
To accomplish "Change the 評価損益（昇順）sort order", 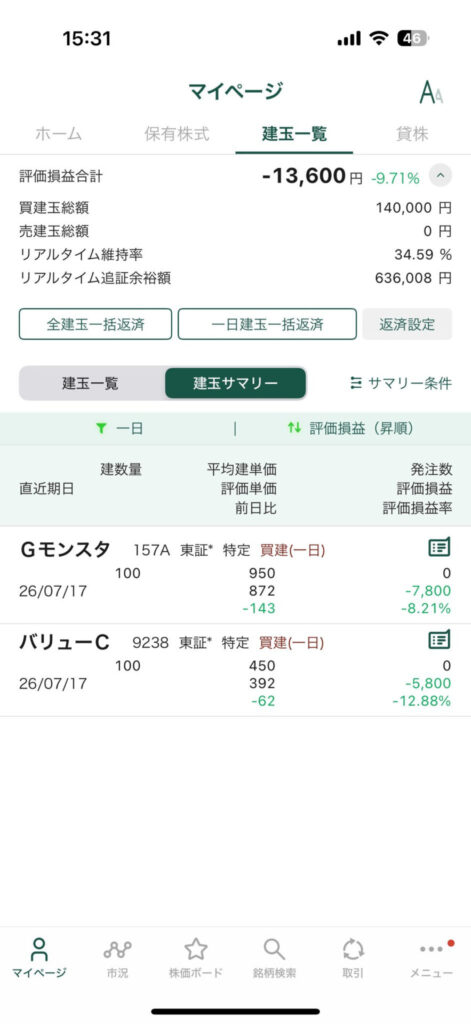I will (349, 428).
